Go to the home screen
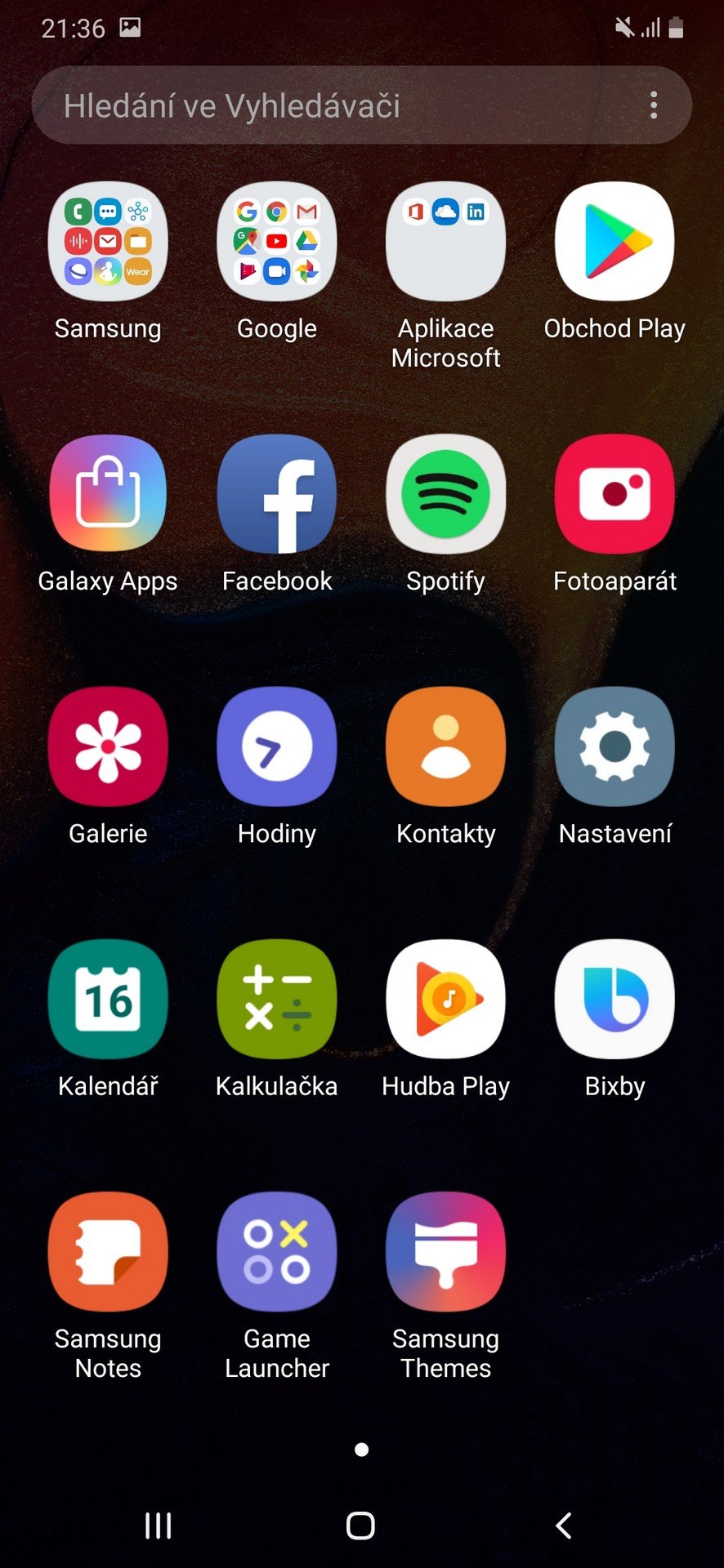The width and height of the screenshot is (724, 1568). (x=360, y=1526)
